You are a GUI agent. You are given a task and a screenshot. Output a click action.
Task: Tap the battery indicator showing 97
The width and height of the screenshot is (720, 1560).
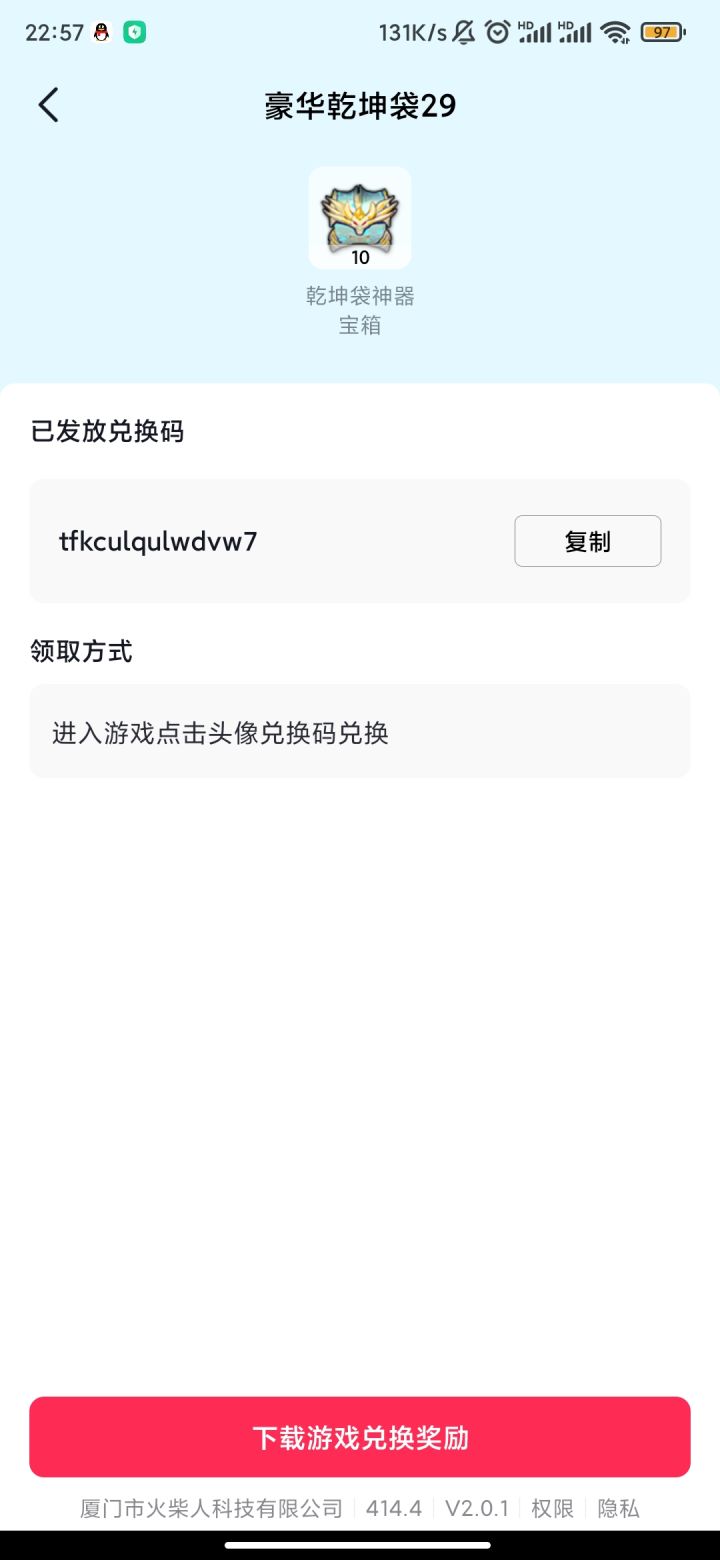pos(660,32)
